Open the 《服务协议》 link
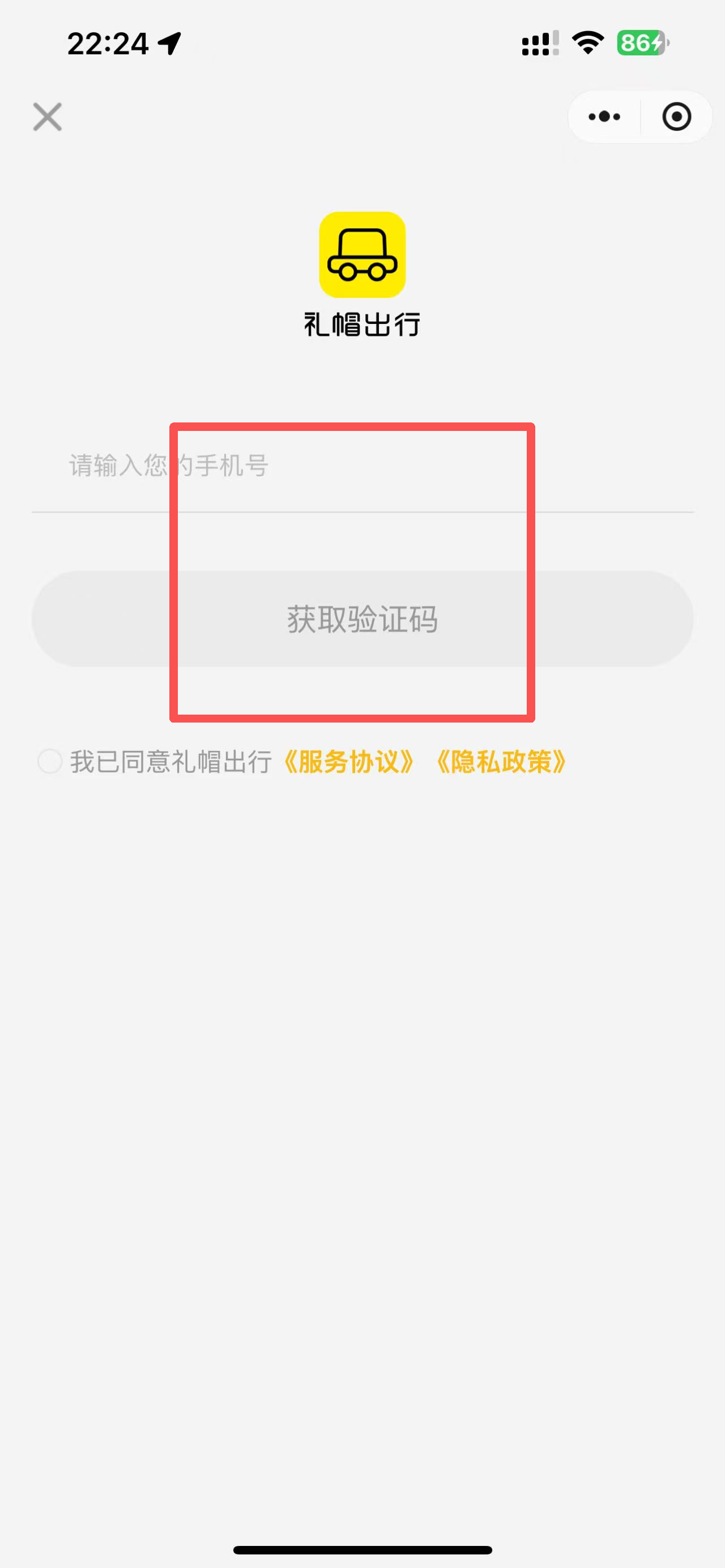 348,762
